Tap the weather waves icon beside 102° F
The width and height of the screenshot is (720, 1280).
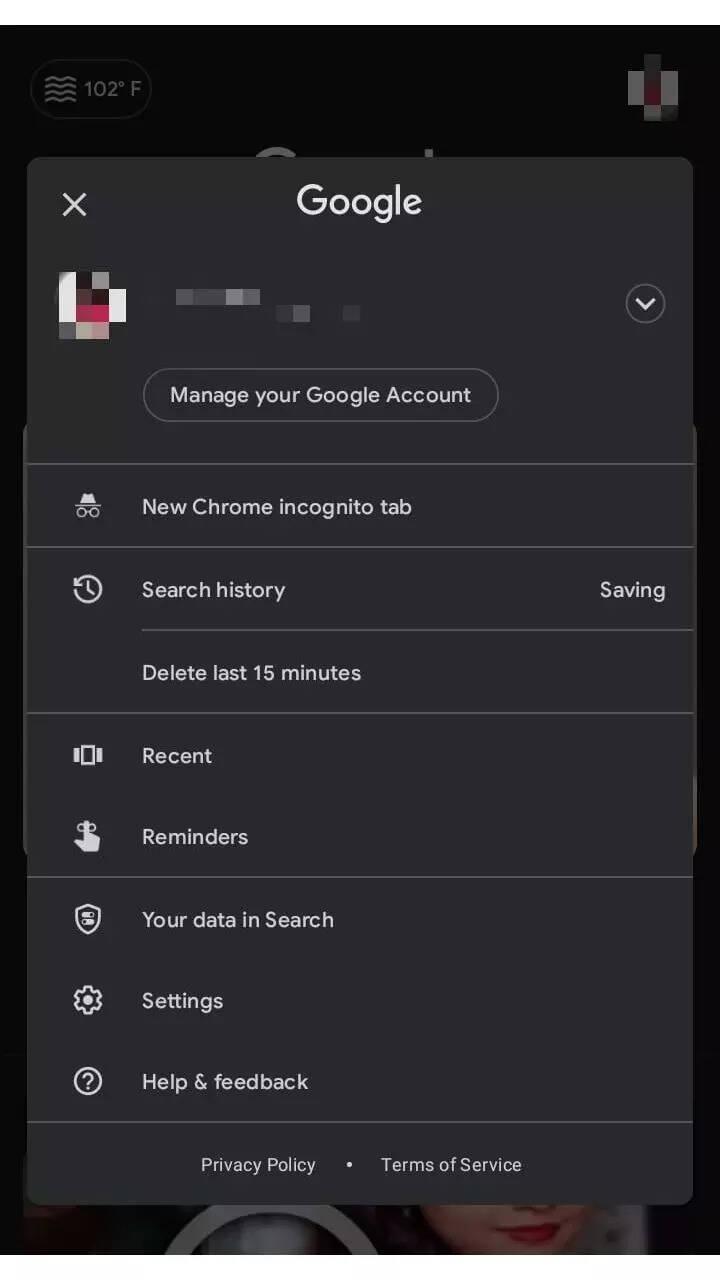pos(61,89)
